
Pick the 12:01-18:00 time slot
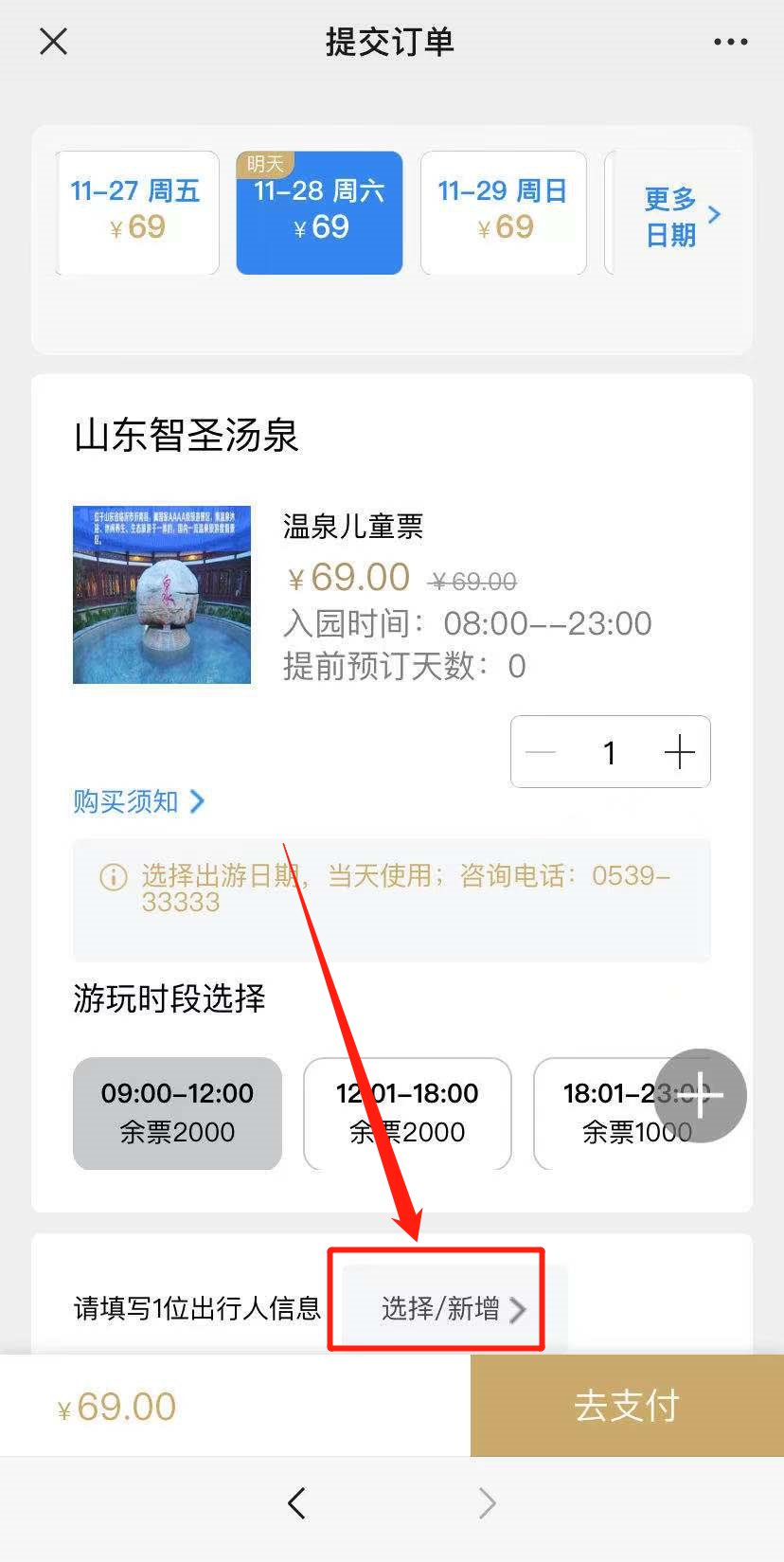click(407, 1113)
